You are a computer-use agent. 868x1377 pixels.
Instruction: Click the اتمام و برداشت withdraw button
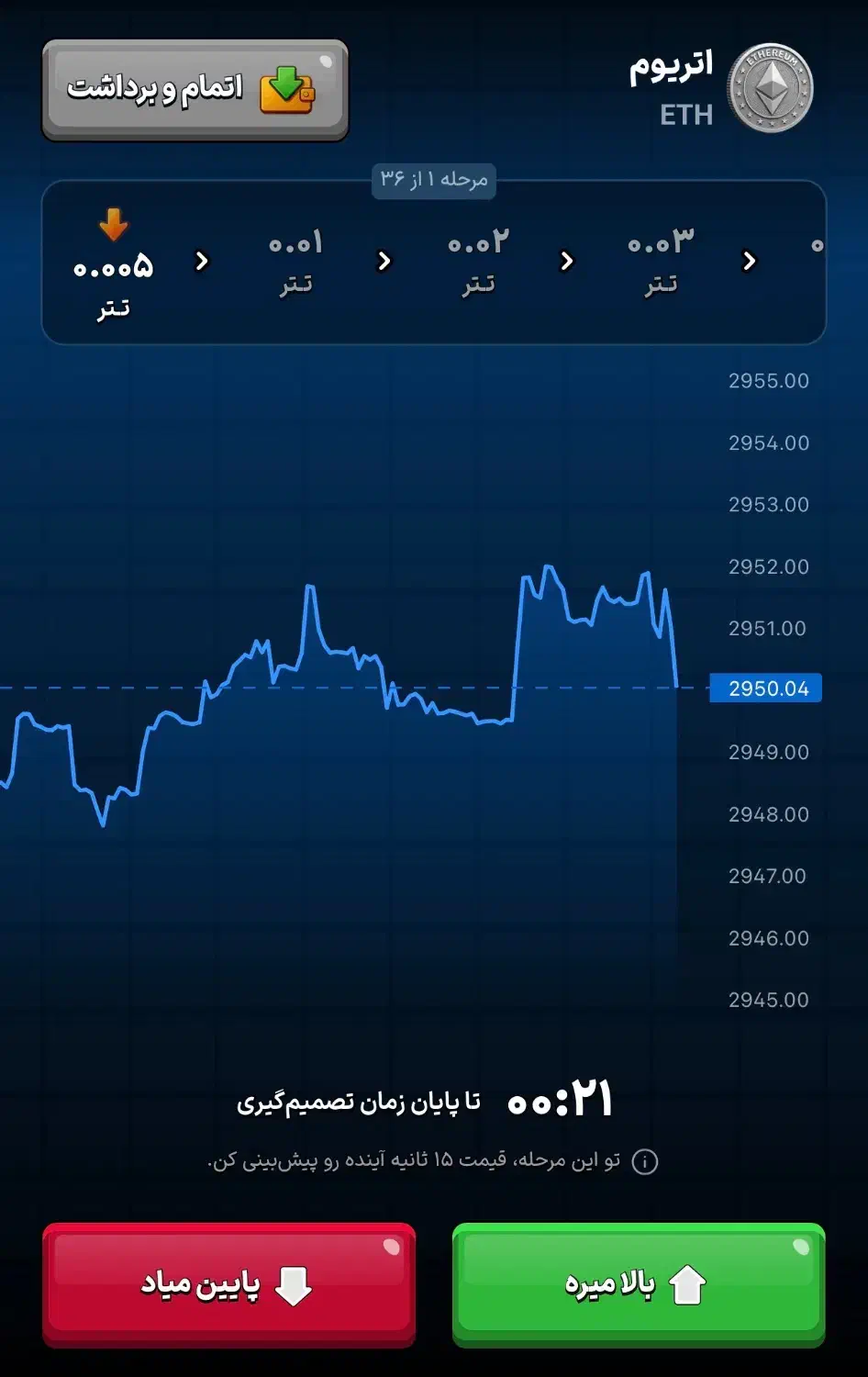point(195,87)
